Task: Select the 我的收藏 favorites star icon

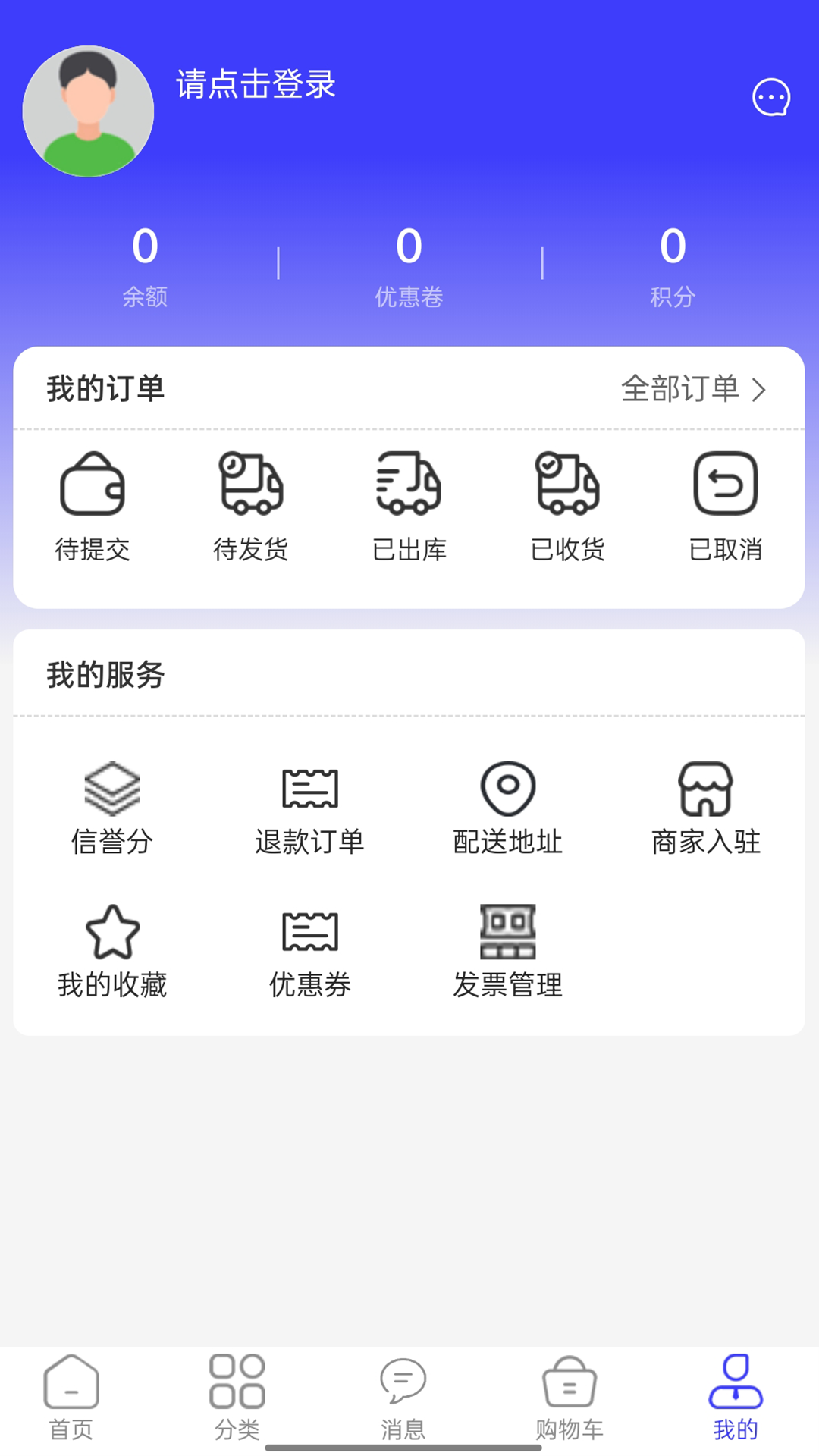Action: 112,933
